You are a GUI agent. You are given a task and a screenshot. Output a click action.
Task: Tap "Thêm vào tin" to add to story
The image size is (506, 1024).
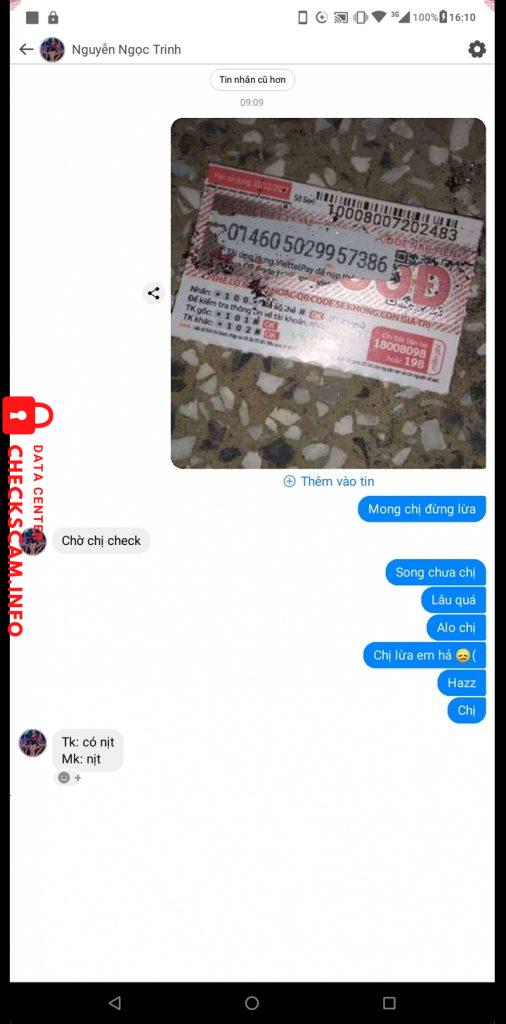(x=329, y=481)
